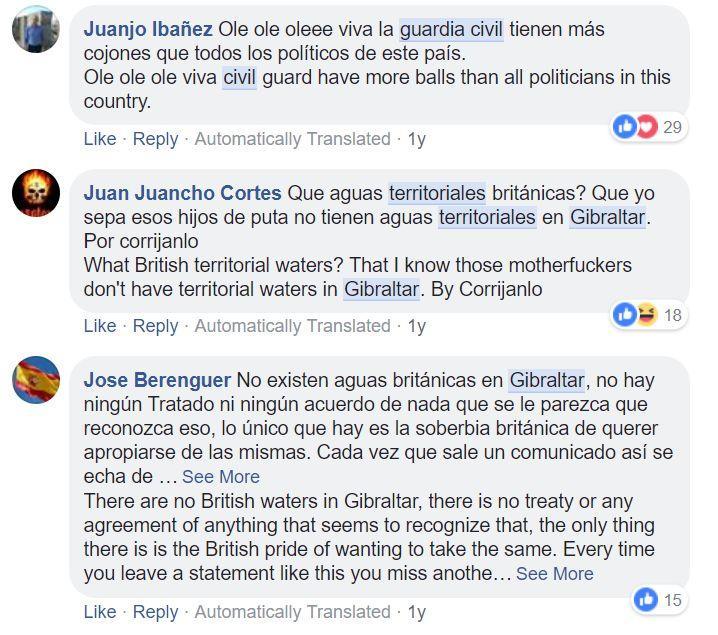View reactions on Juanjo Ibañez's comment
This screenshot has height=635, width=718.
click(x=648, y=127)
